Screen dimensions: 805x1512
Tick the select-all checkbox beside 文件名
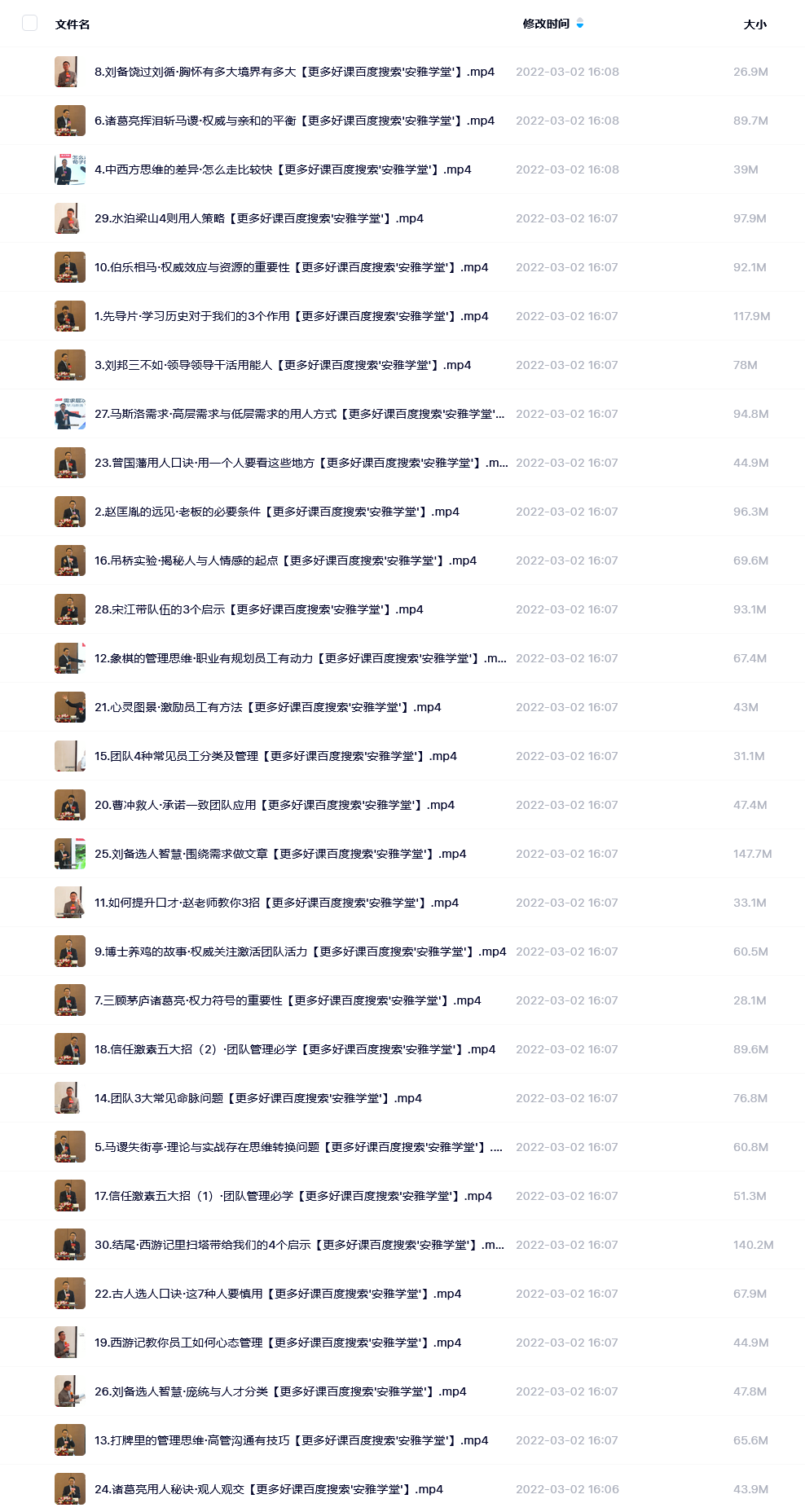coord(30,23)
